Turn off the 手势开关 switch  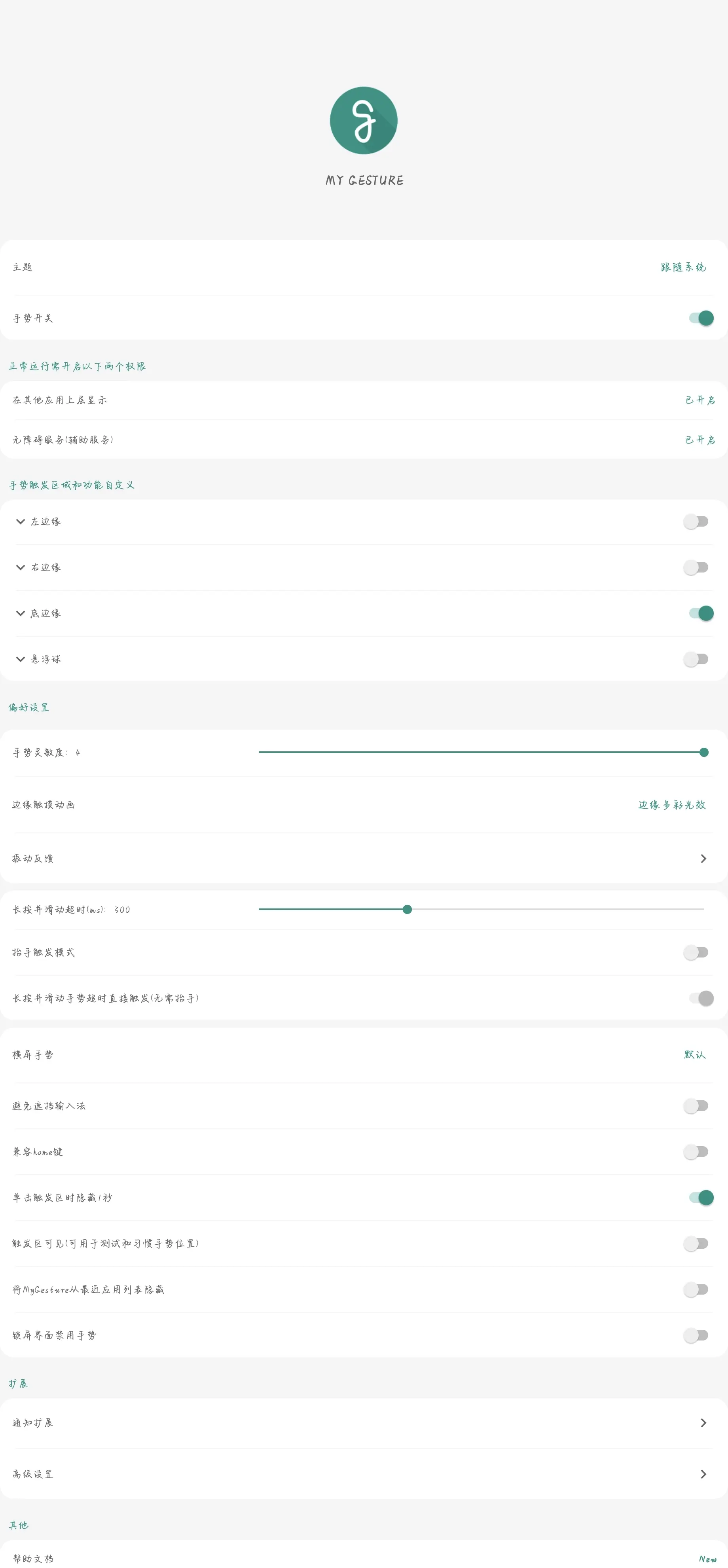(x=700, y=318)
